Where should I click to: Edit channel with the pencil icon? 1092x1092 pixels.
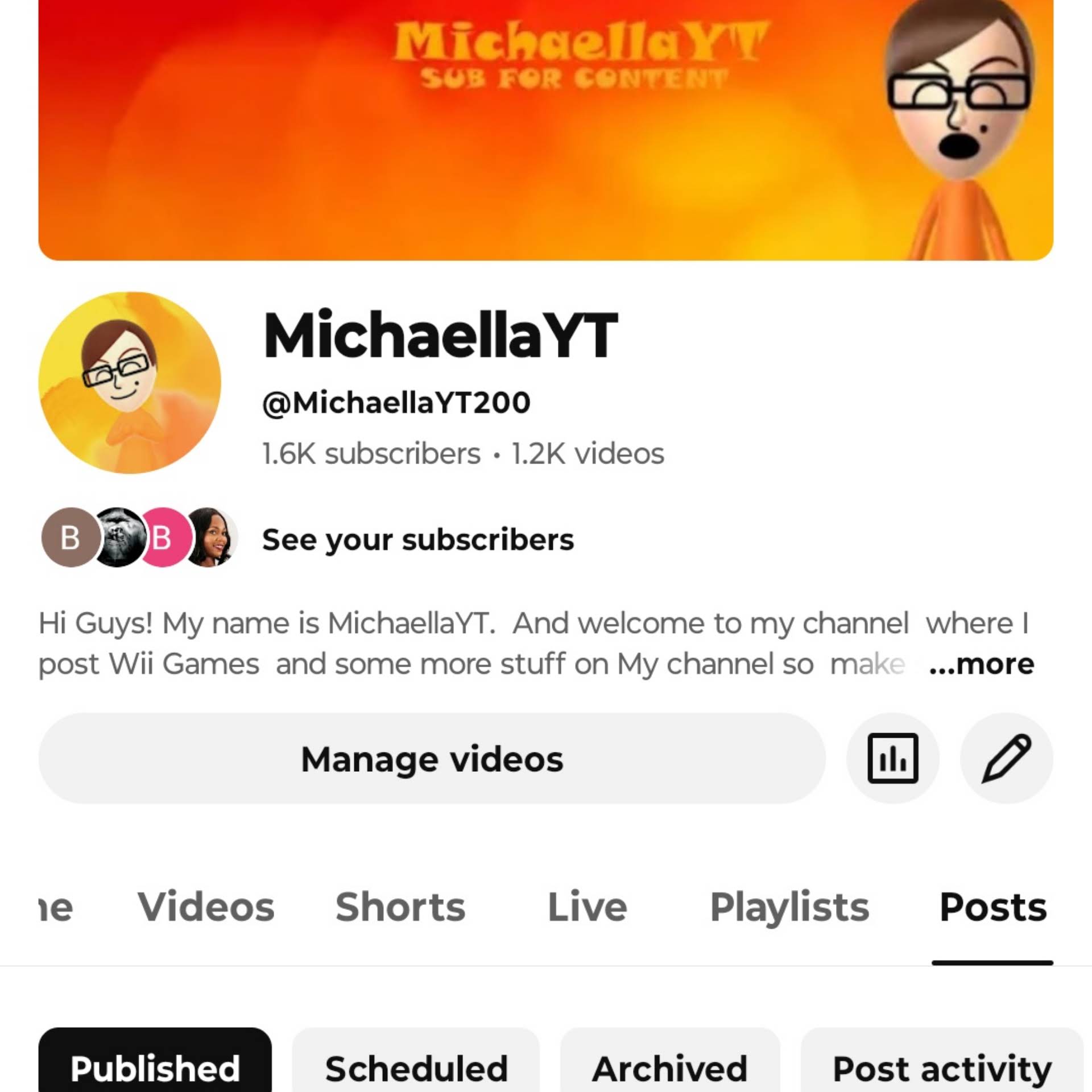(1006, 758)
